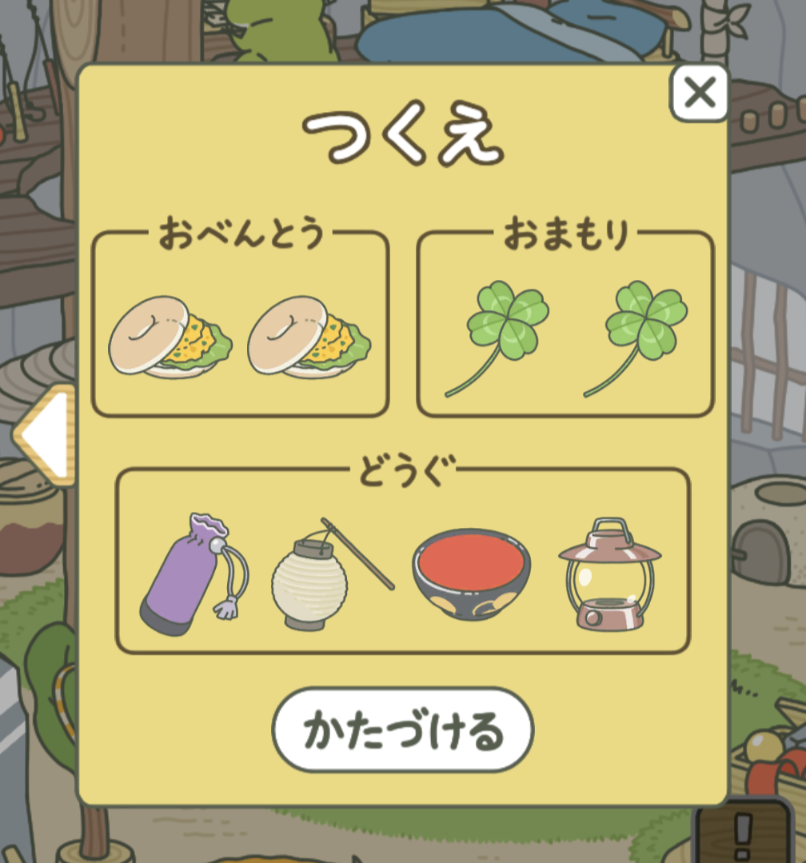Select the oil lamp lantern in どうぐ
This screenshot has width=806, height=863.
click(610, 575)
